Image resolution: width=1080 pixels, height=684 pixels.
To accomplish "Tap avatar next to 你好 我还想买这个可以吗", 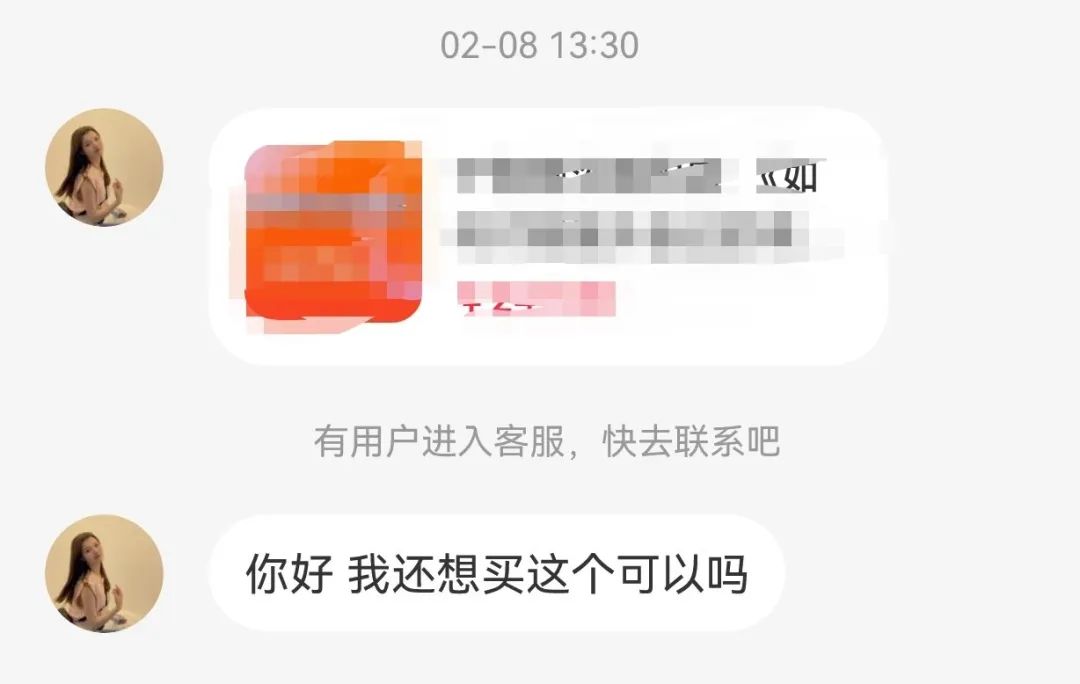I will click(104, 573).
